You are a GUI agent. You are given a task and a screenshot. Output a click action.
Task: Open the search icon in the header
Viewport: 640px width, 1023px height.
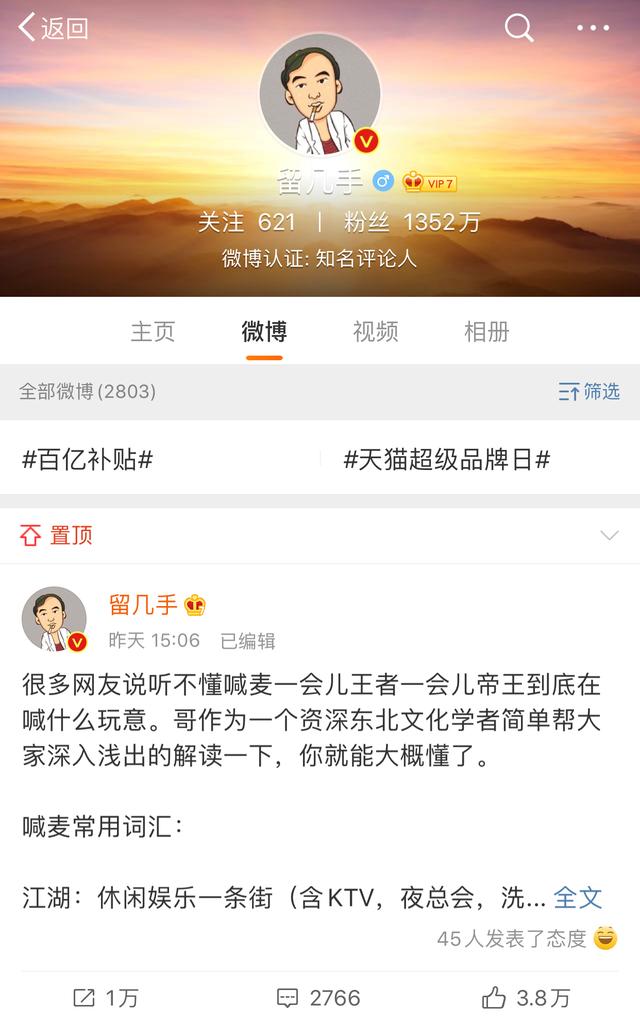(x=519, y=28)
